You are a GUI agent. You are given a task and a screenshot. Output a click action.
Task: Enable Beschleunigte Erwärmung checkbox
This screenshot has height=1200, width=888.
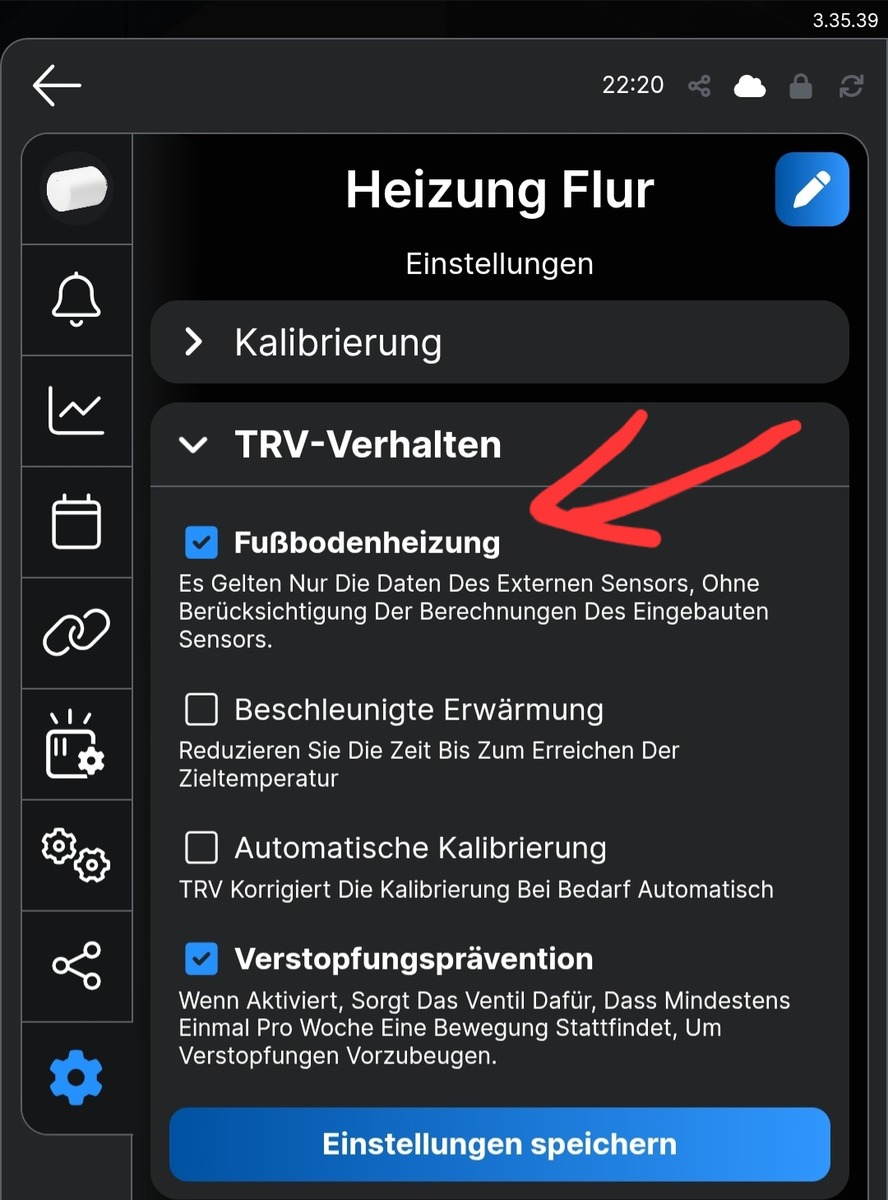coord(201,710)
